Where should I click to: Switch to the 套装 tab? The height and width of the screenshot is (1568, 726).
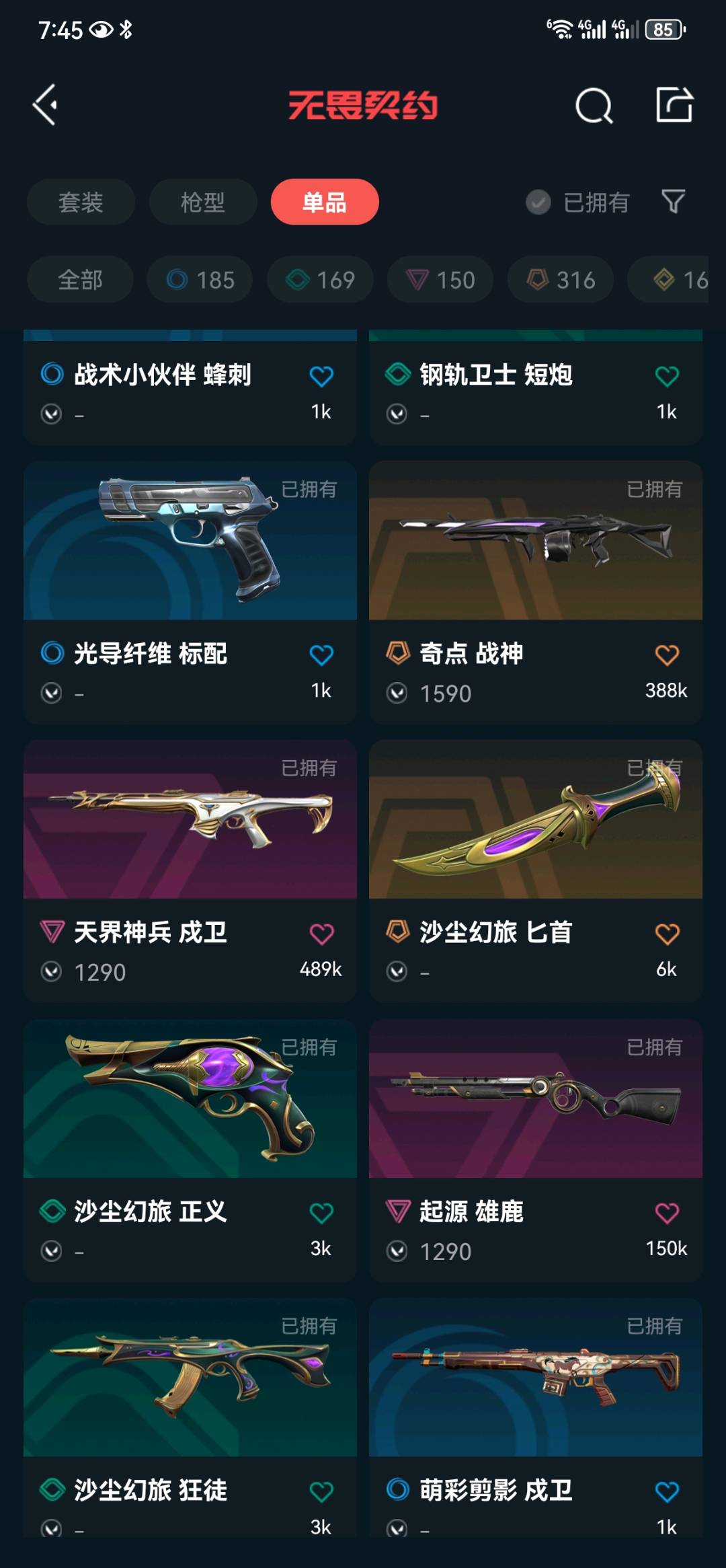81,202
